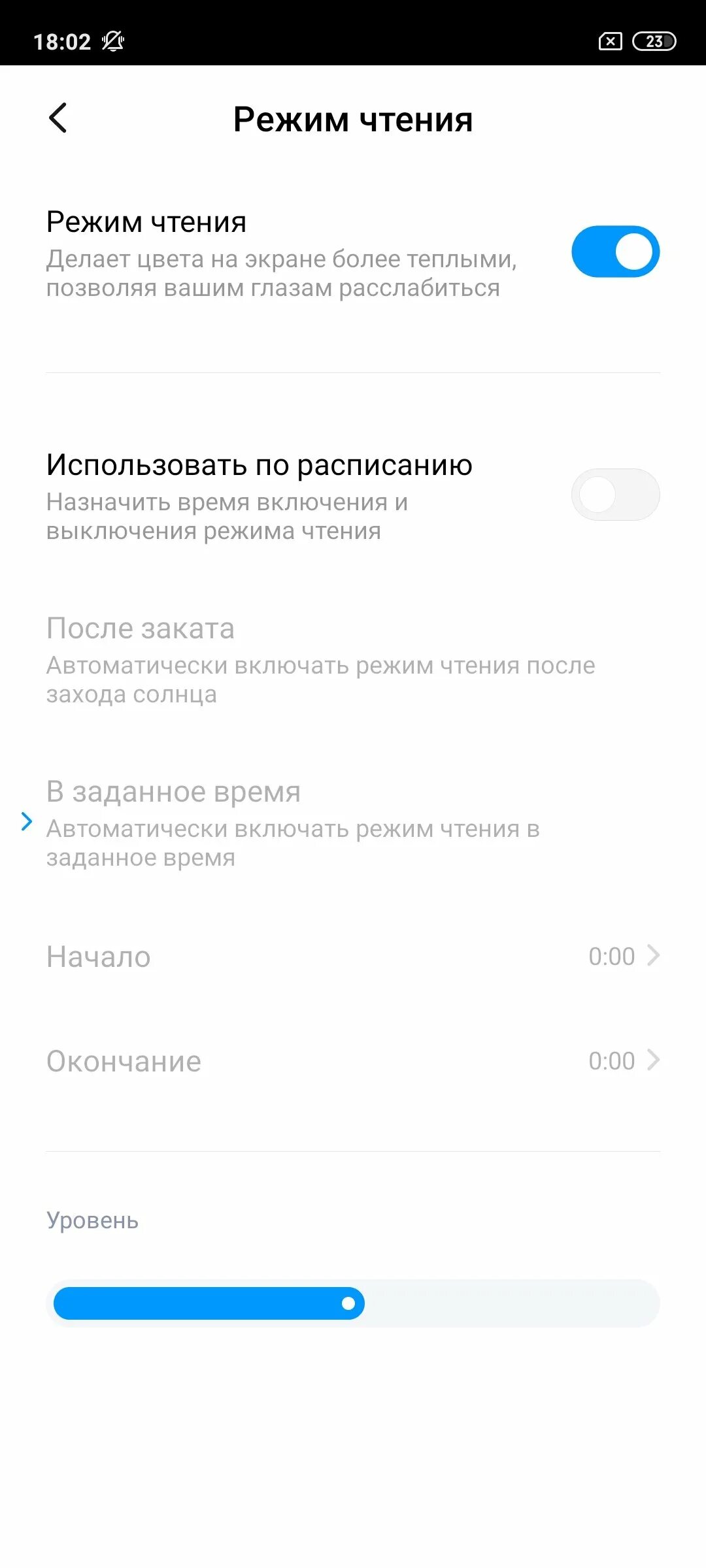The height and width of the screenshot is (1568, 706).
Task: Select the После заката option
Action: [353, 660]
